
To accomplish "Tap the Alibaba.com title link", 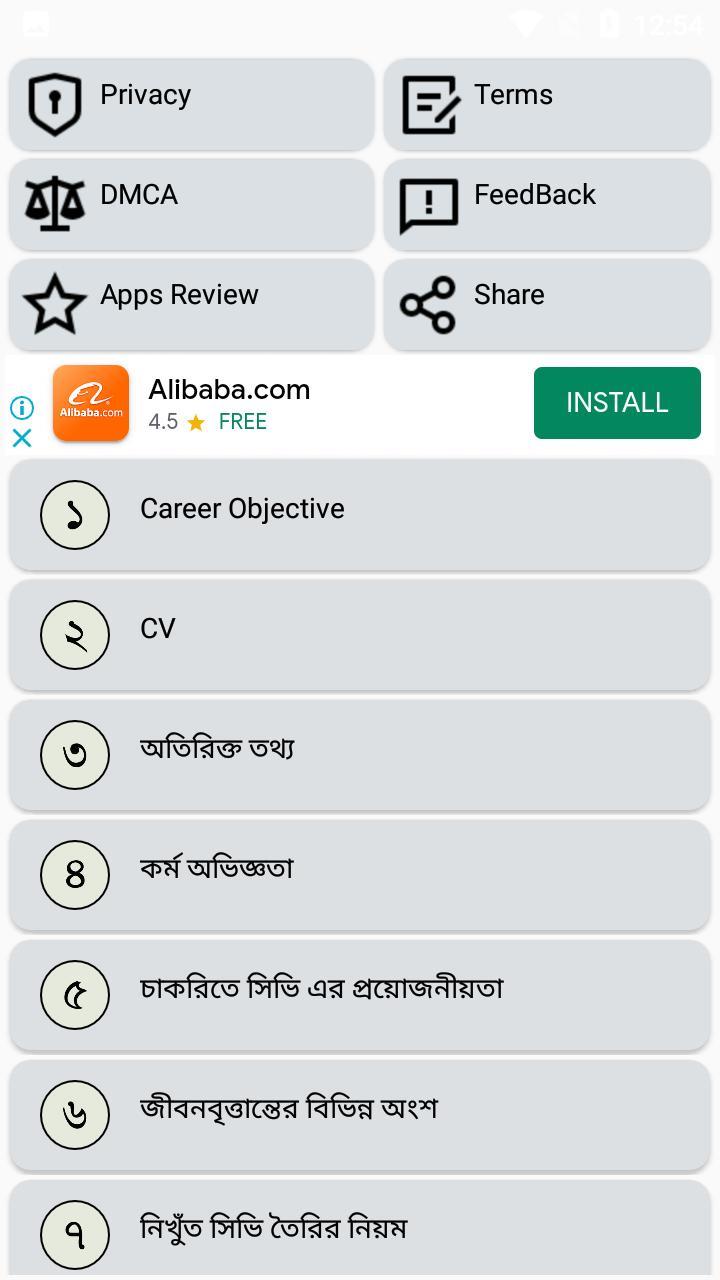I will (229, 389).
